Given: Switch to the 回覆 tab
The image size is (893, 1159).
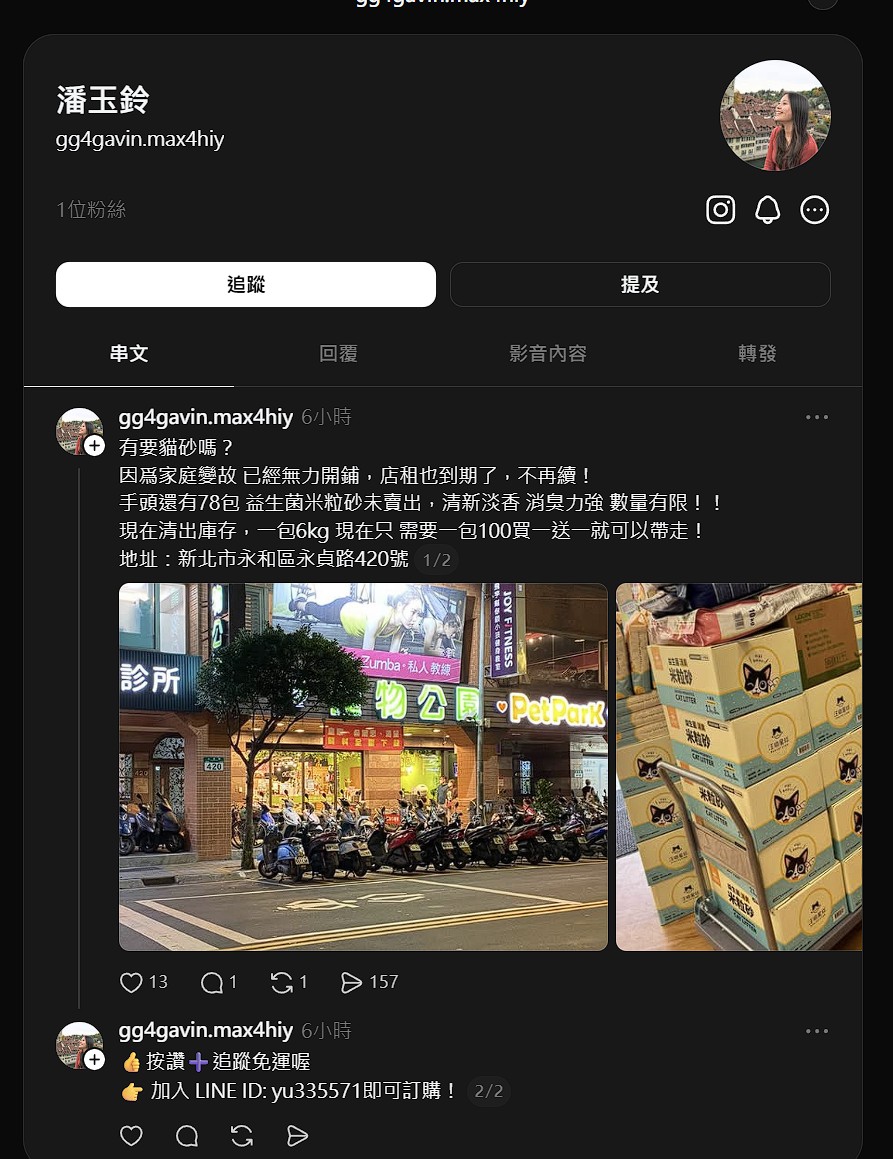Looking at the screenshot, I should pyautogui.click(x=338, y=353).
